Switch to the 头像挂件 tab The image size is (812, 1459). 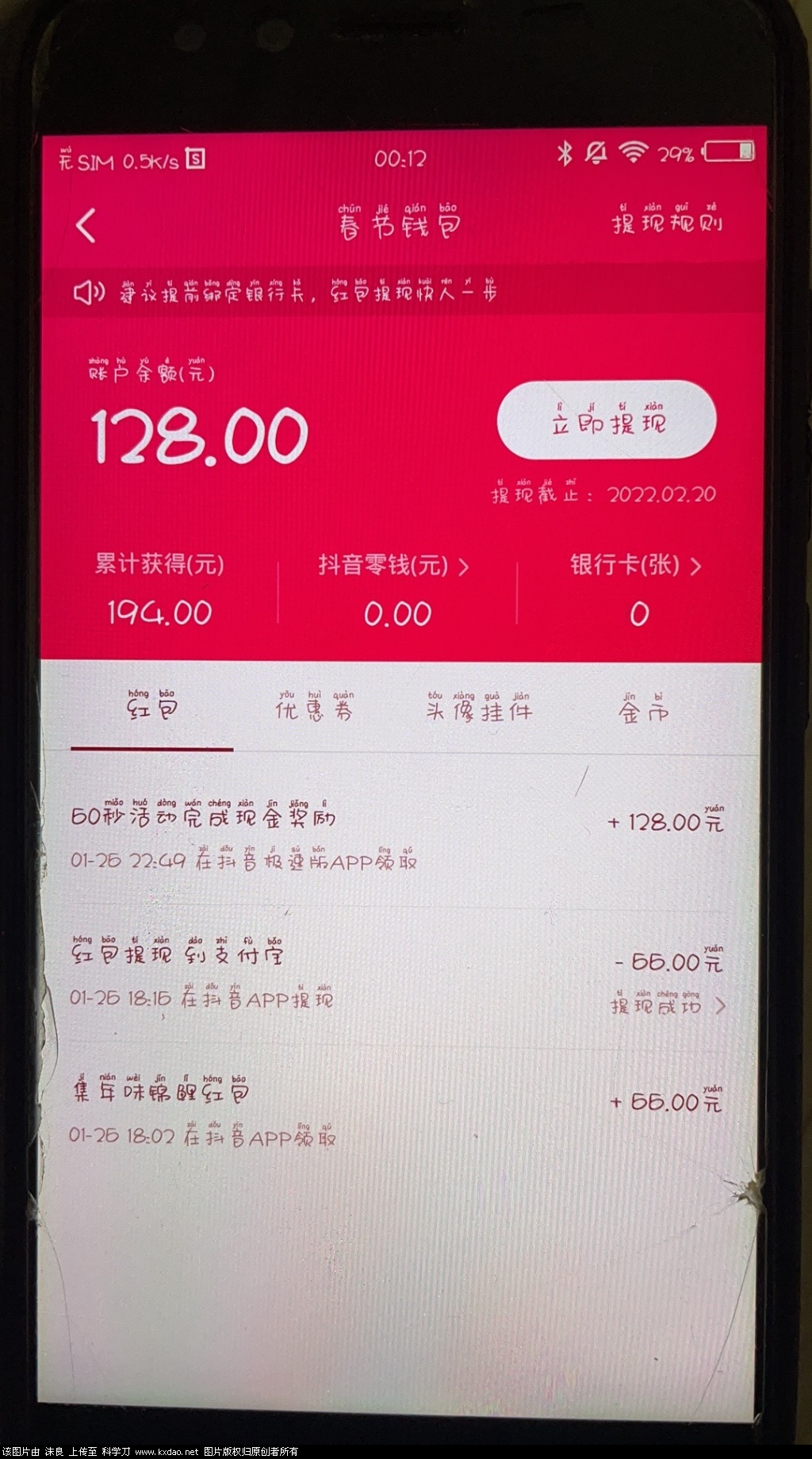pyautogui.click(x=478, y=710)
